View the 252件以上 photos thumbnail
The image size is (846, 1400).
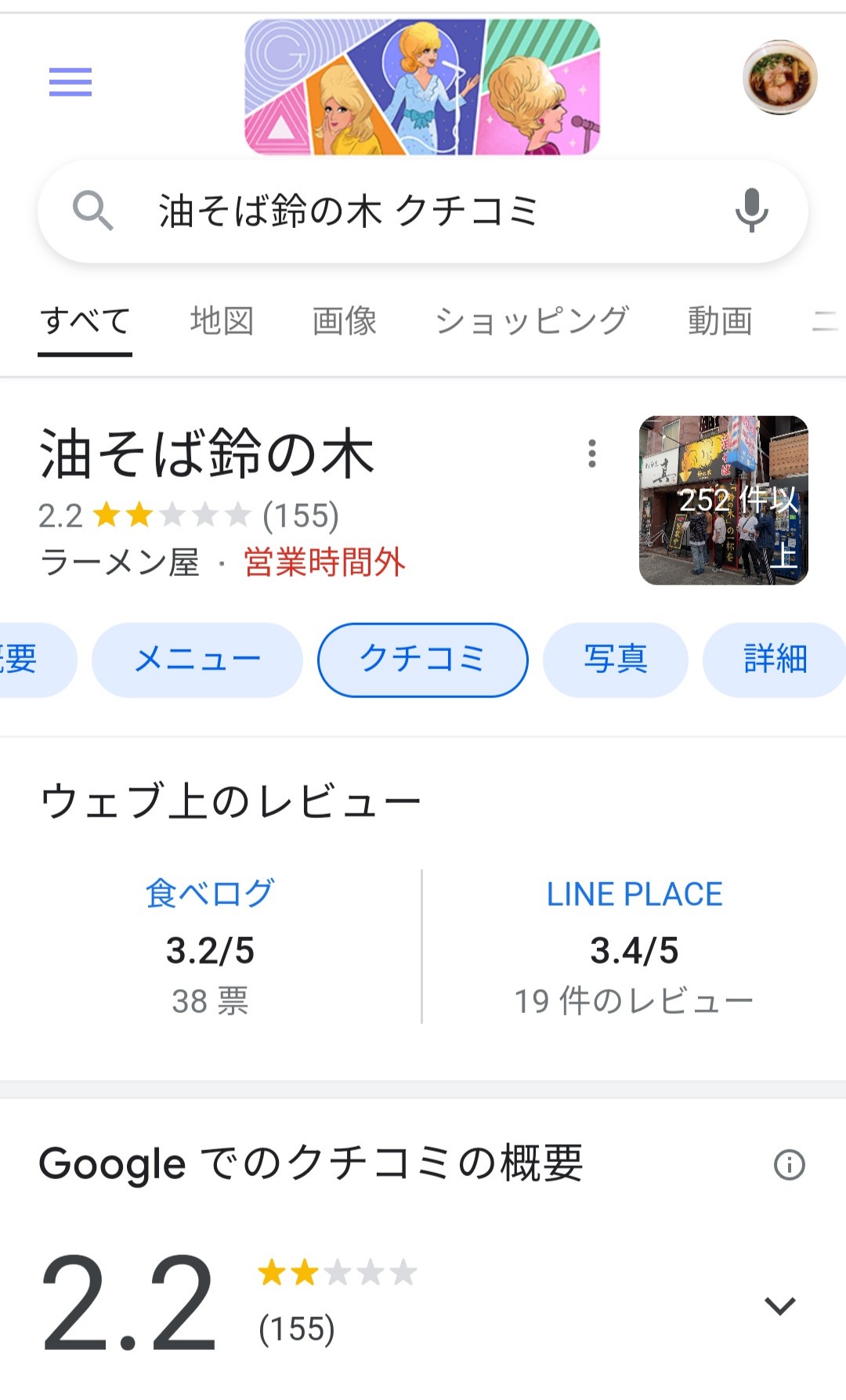point(723,500)
